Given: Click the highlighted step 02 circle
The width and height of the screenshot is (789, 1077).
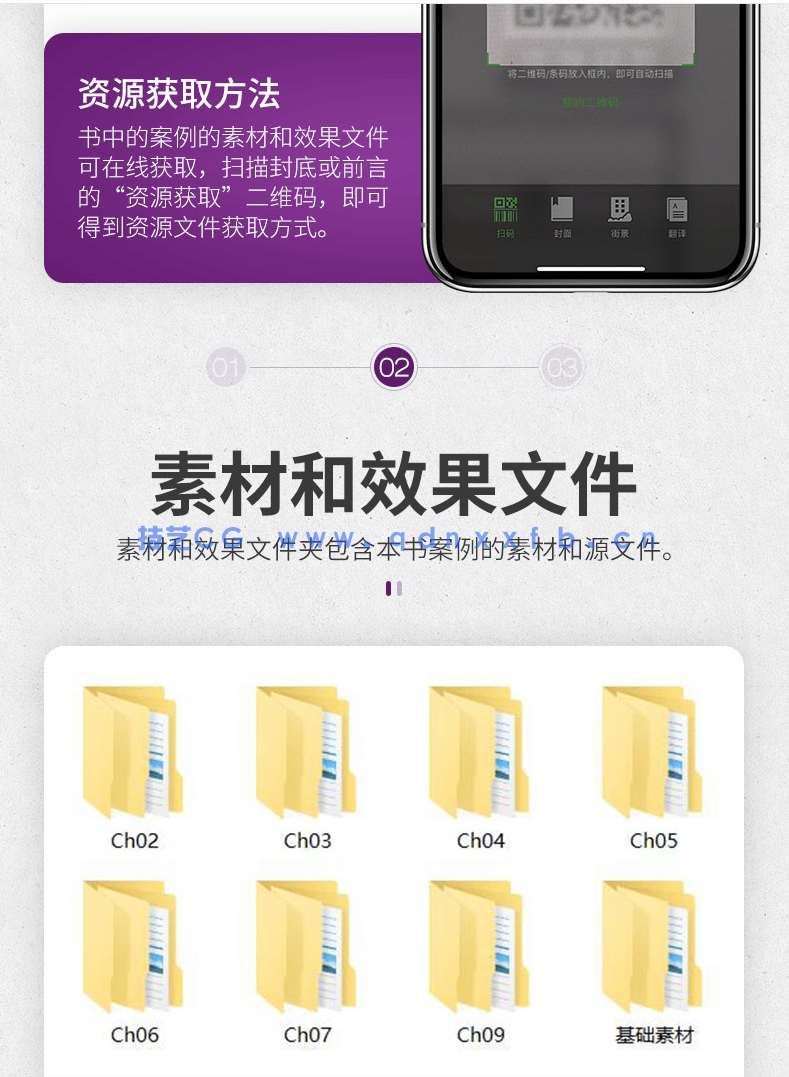Looking at the screenshot, I should coord(394,366).
